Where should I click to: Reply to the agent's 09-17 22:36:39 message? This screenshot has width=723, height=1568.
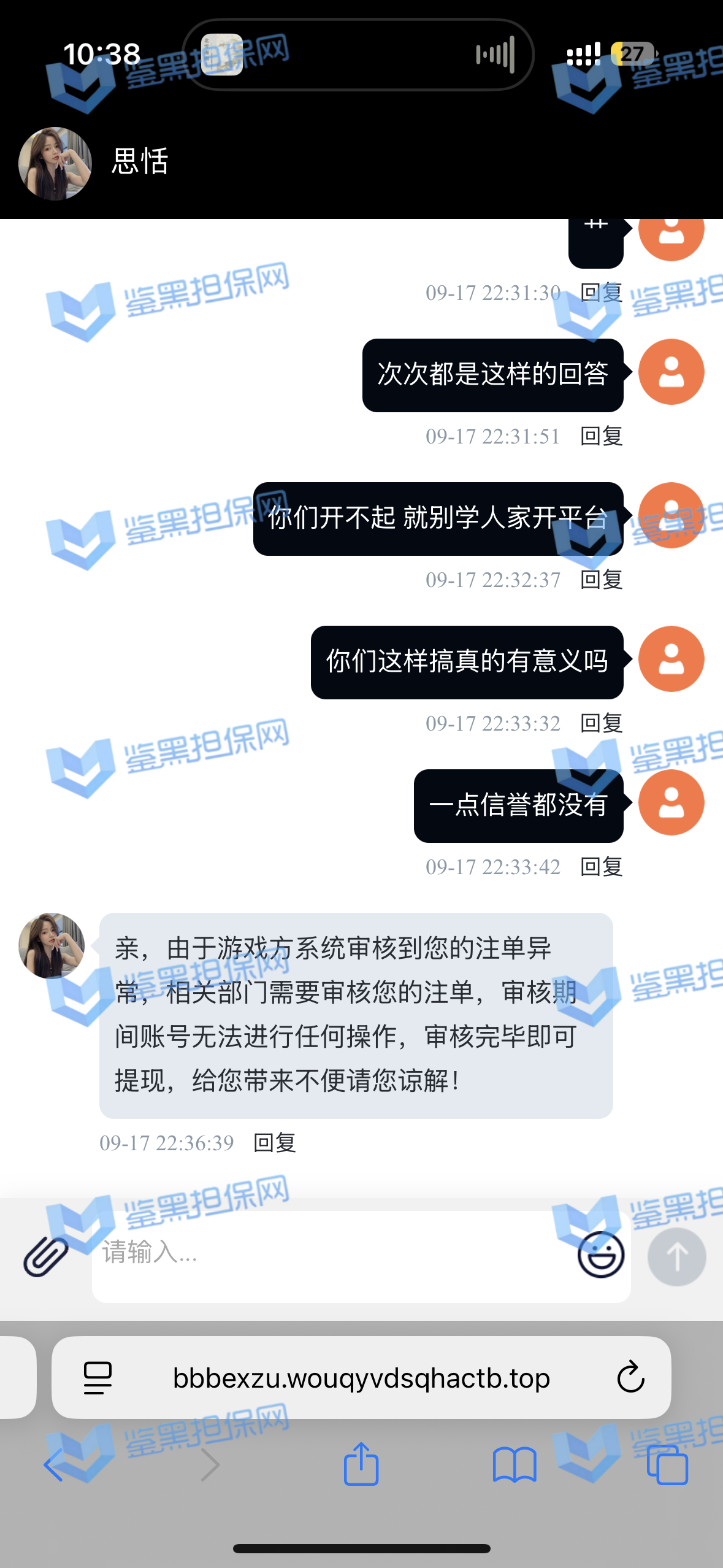coord(275,1143)
